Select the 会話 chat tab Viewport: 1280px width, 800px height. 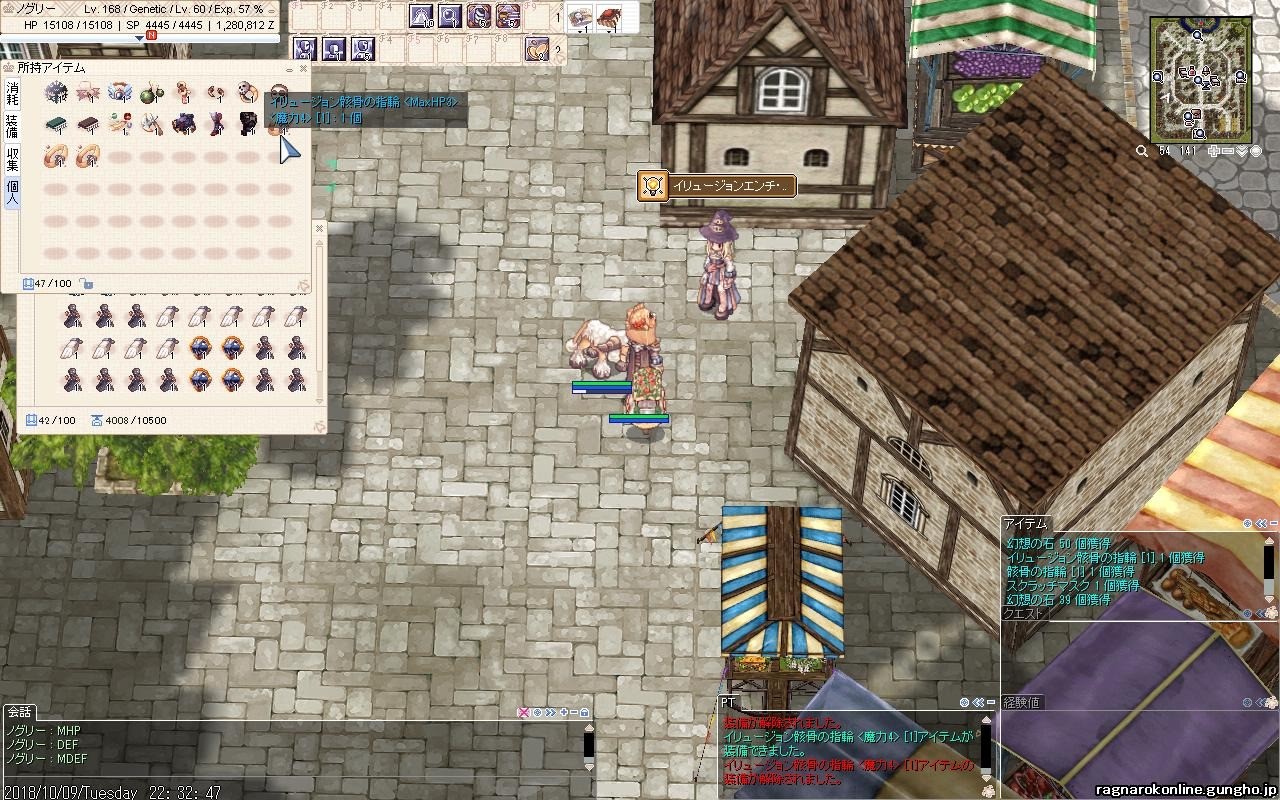tap(19, 712)
